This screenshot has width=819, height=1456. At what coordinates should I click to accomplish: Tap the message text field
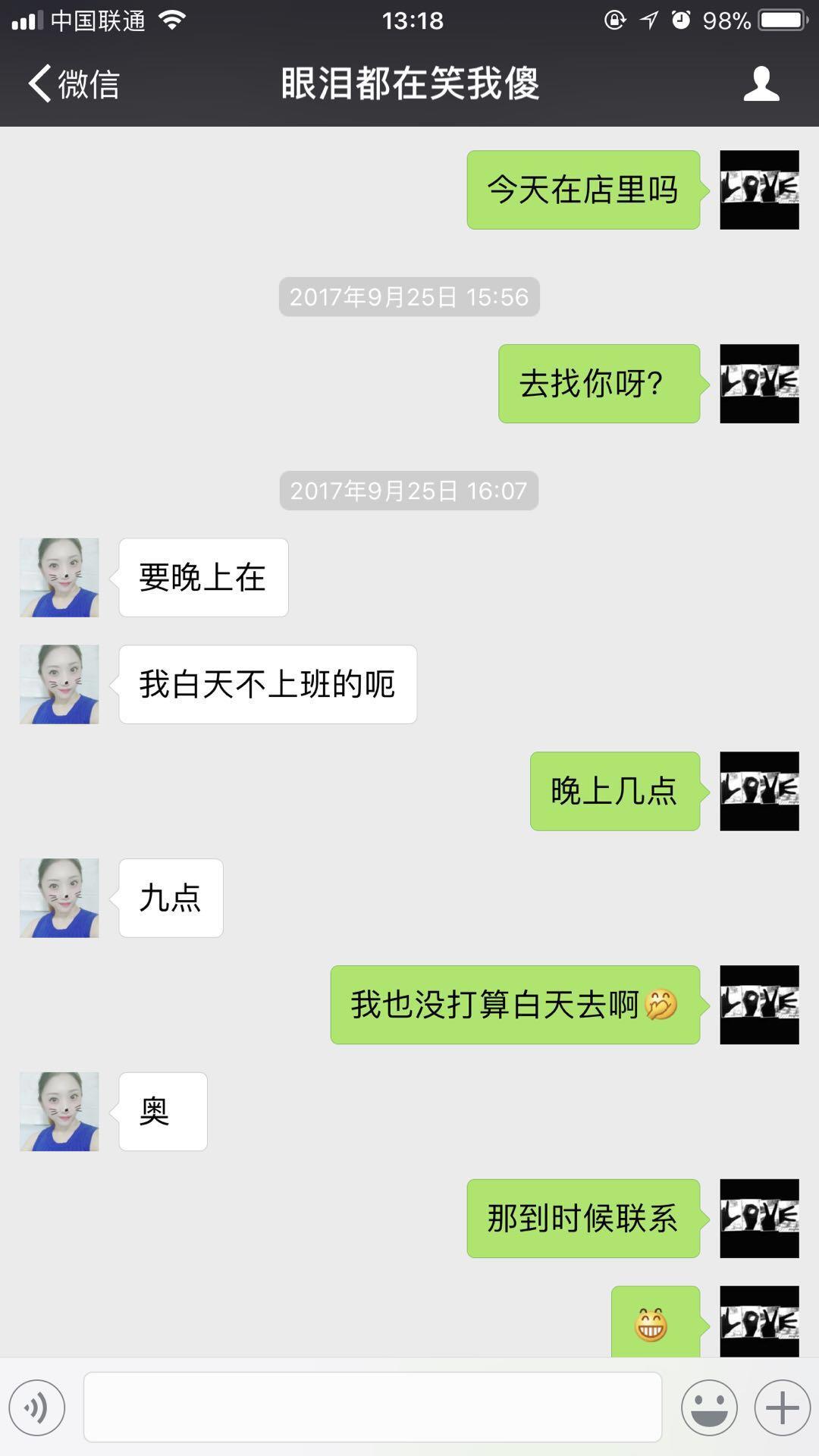(372, 1407)
